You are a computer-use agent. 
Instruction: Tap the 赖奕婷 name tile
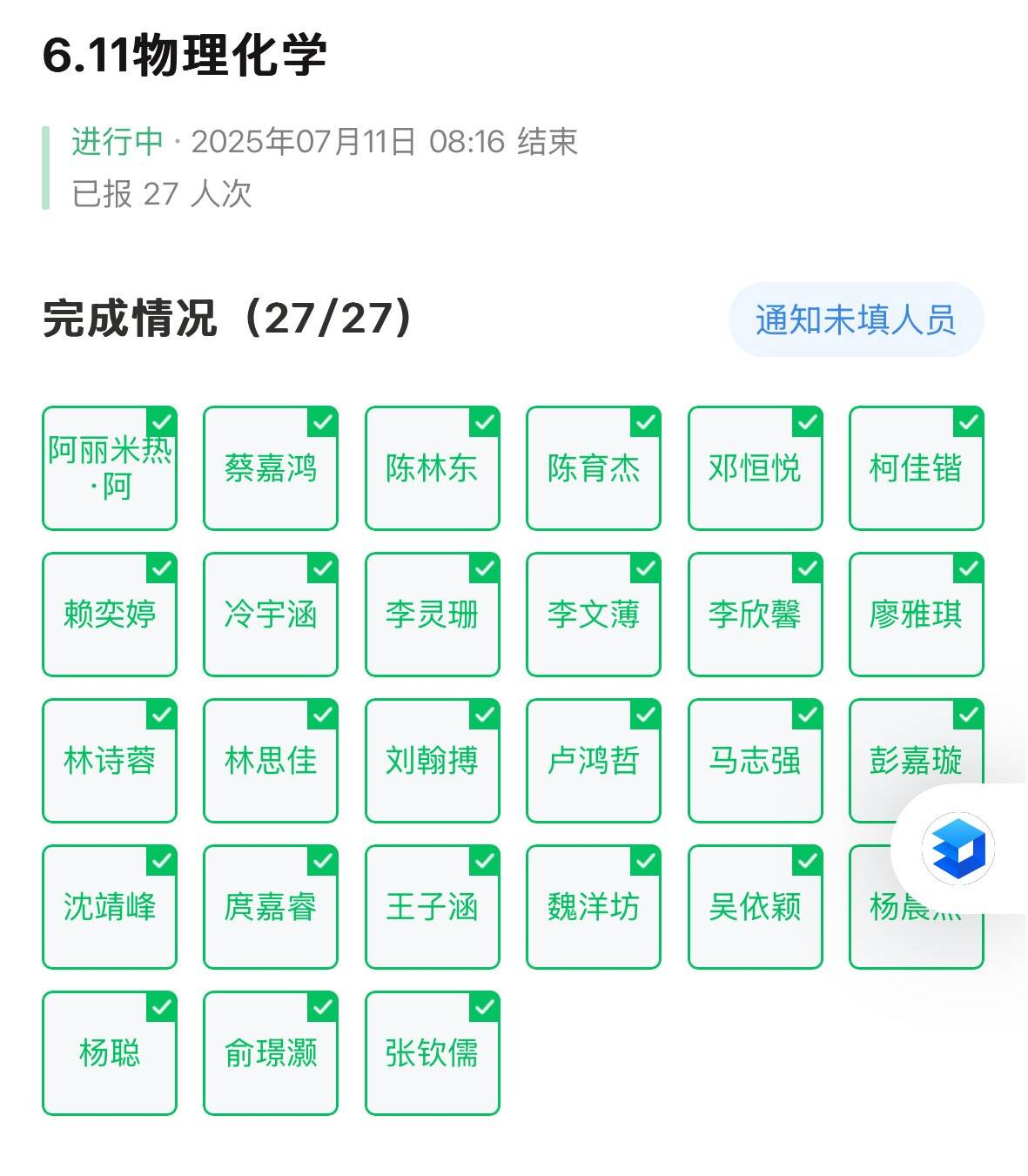coord(110,615)
